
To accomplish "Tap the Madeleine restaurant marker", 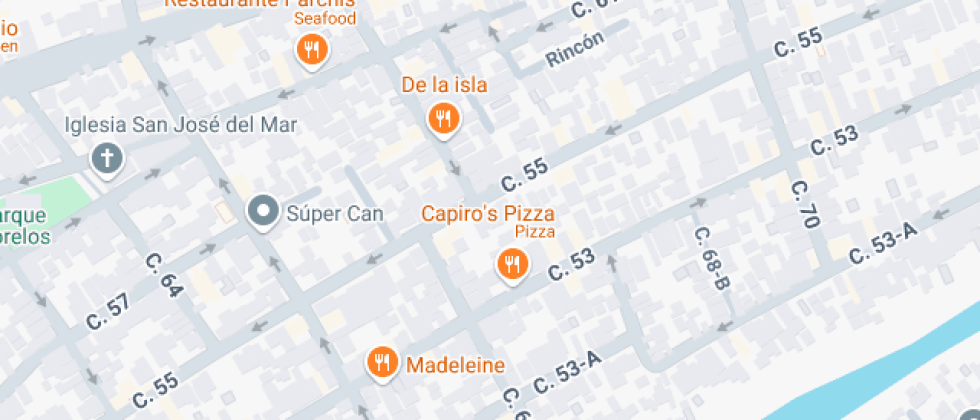I will pyautogui.click(x=381, y=364).
